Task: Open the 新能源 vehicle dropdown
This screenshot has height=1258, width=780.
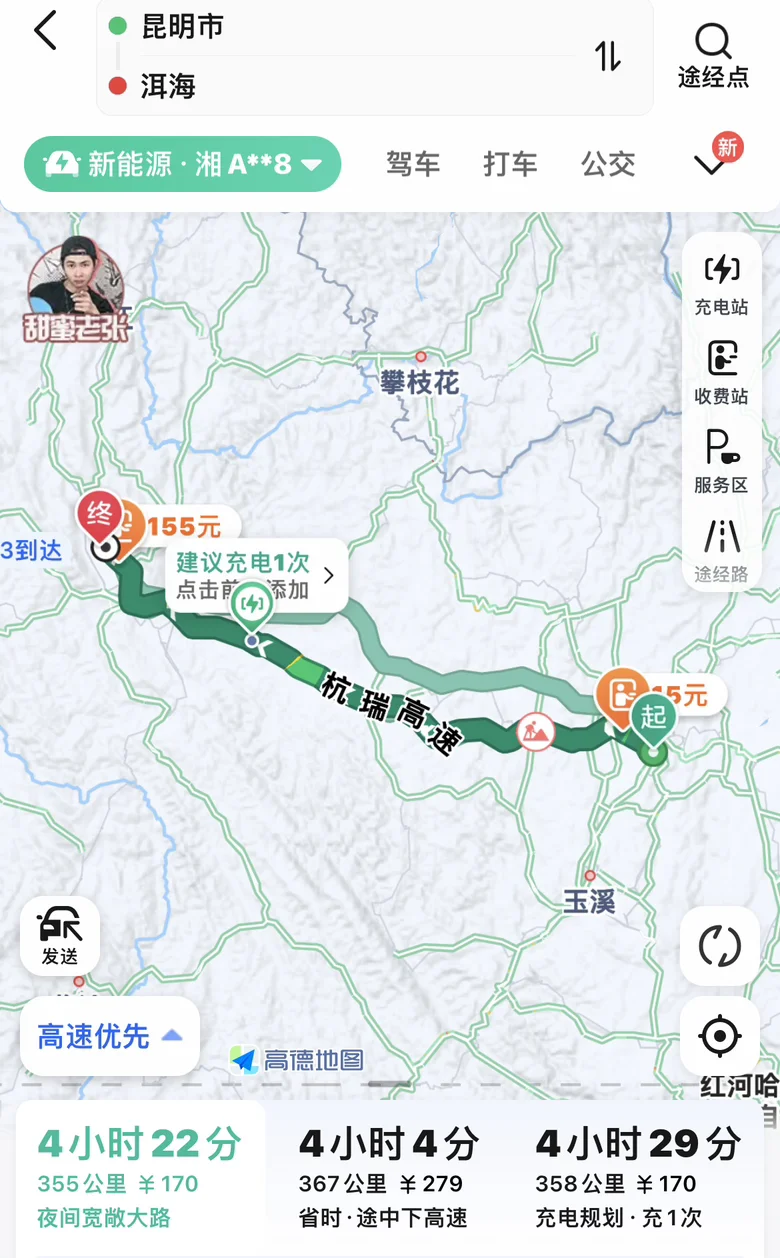Action: click(x=183, y=164)
